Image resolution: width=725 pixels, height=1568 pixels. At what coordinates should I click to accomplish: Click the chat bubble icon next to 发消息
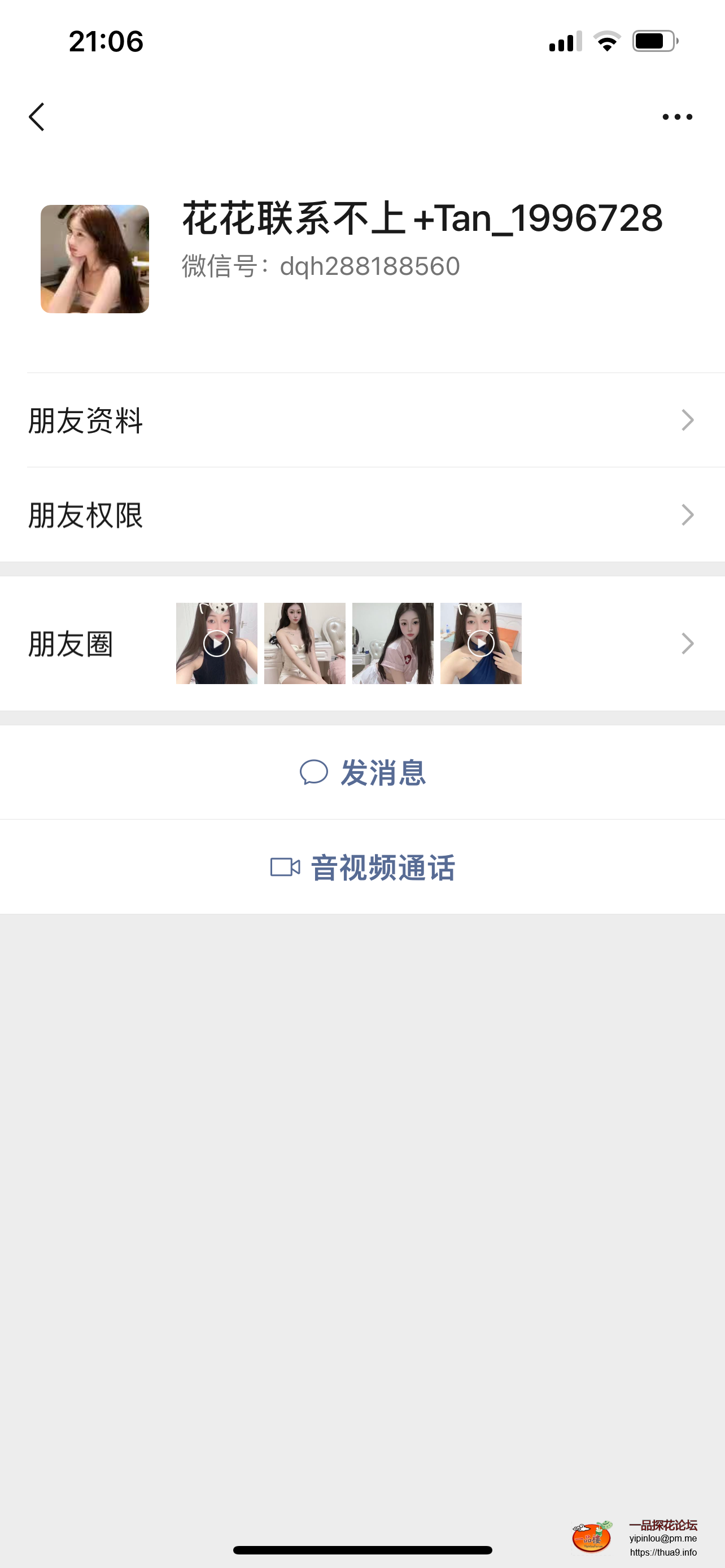pyautogui.click(x=314, y=774)
